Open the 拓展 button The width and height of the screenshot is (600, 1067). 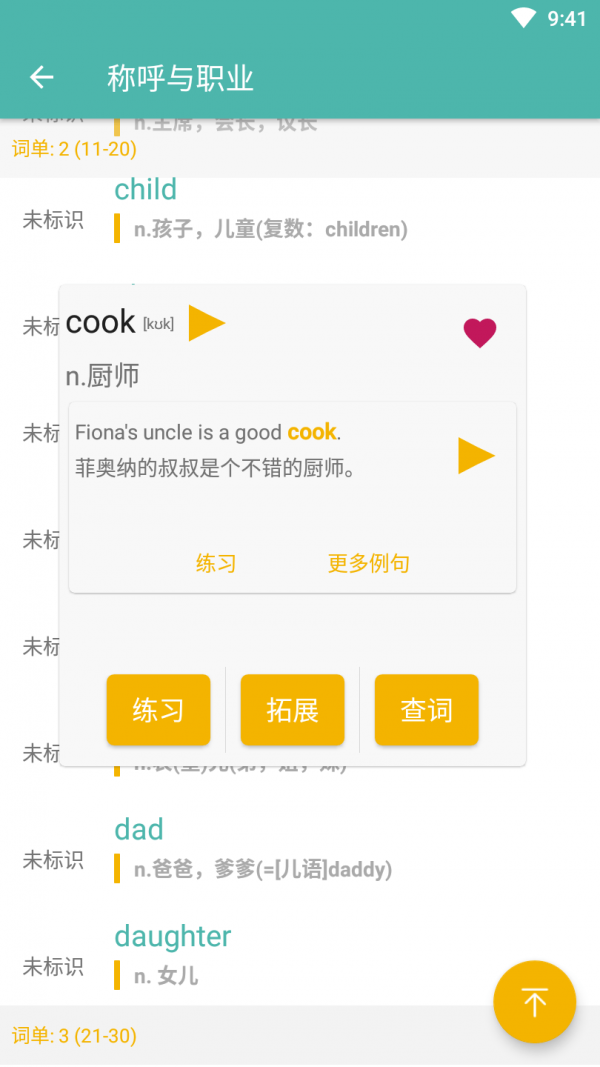point(293,710)
